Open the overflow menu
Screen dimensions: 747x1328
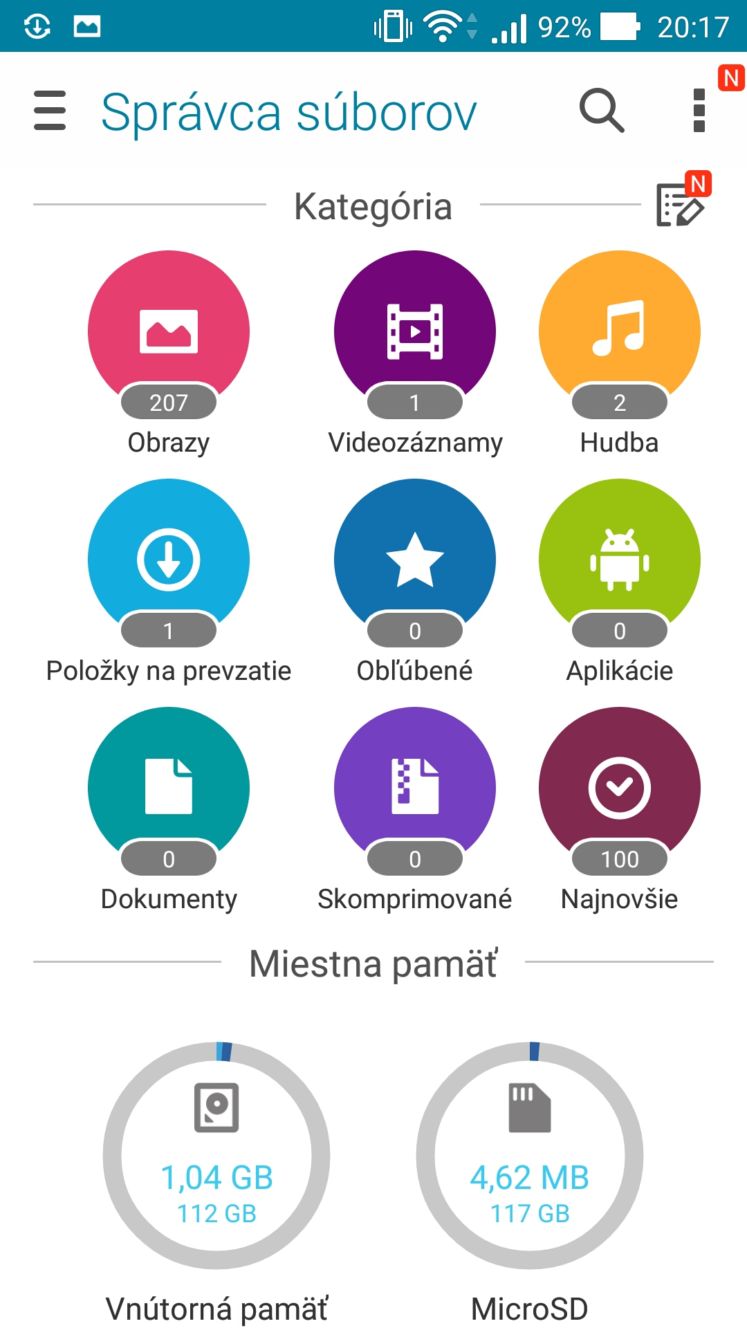(x=699, y=110)
